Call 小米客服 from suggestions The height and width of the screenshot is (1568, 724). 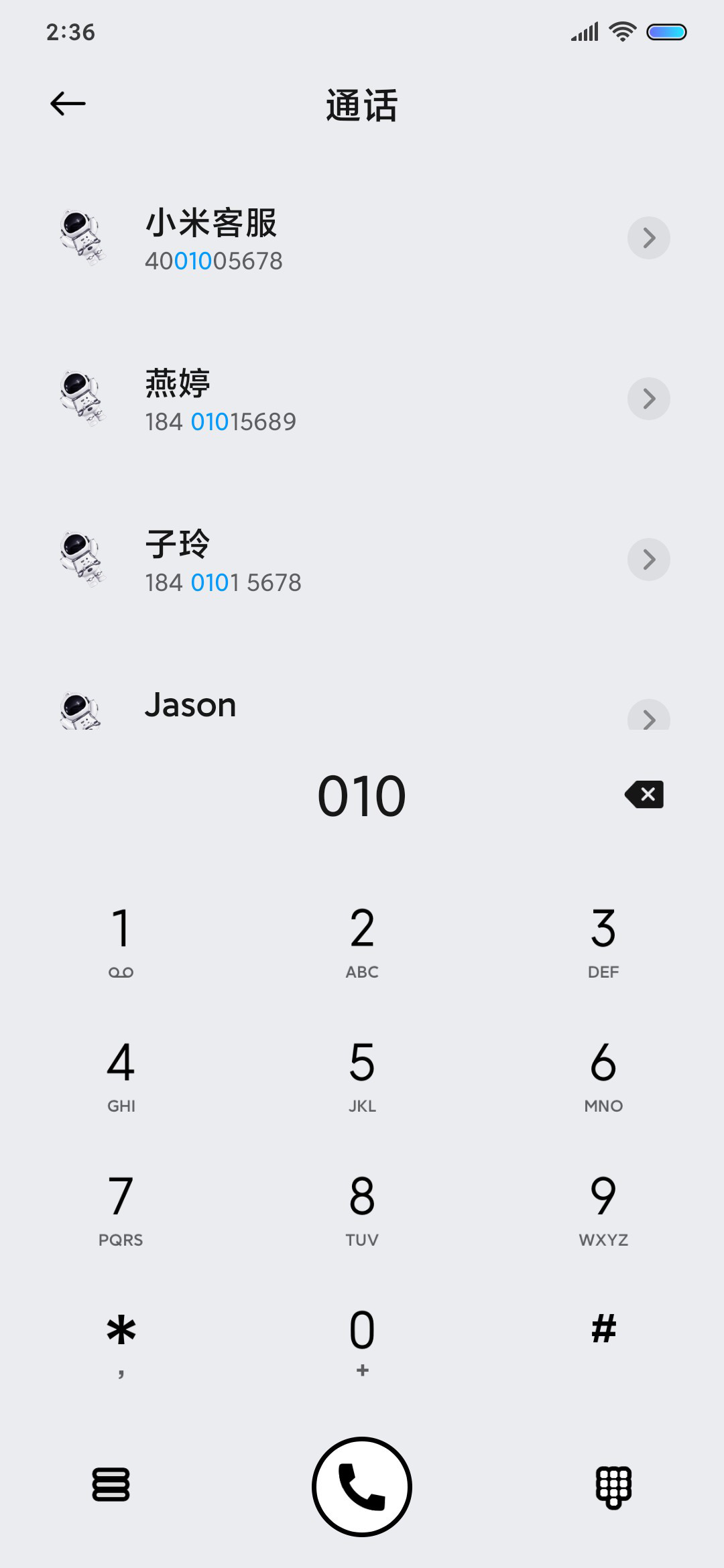362,239
